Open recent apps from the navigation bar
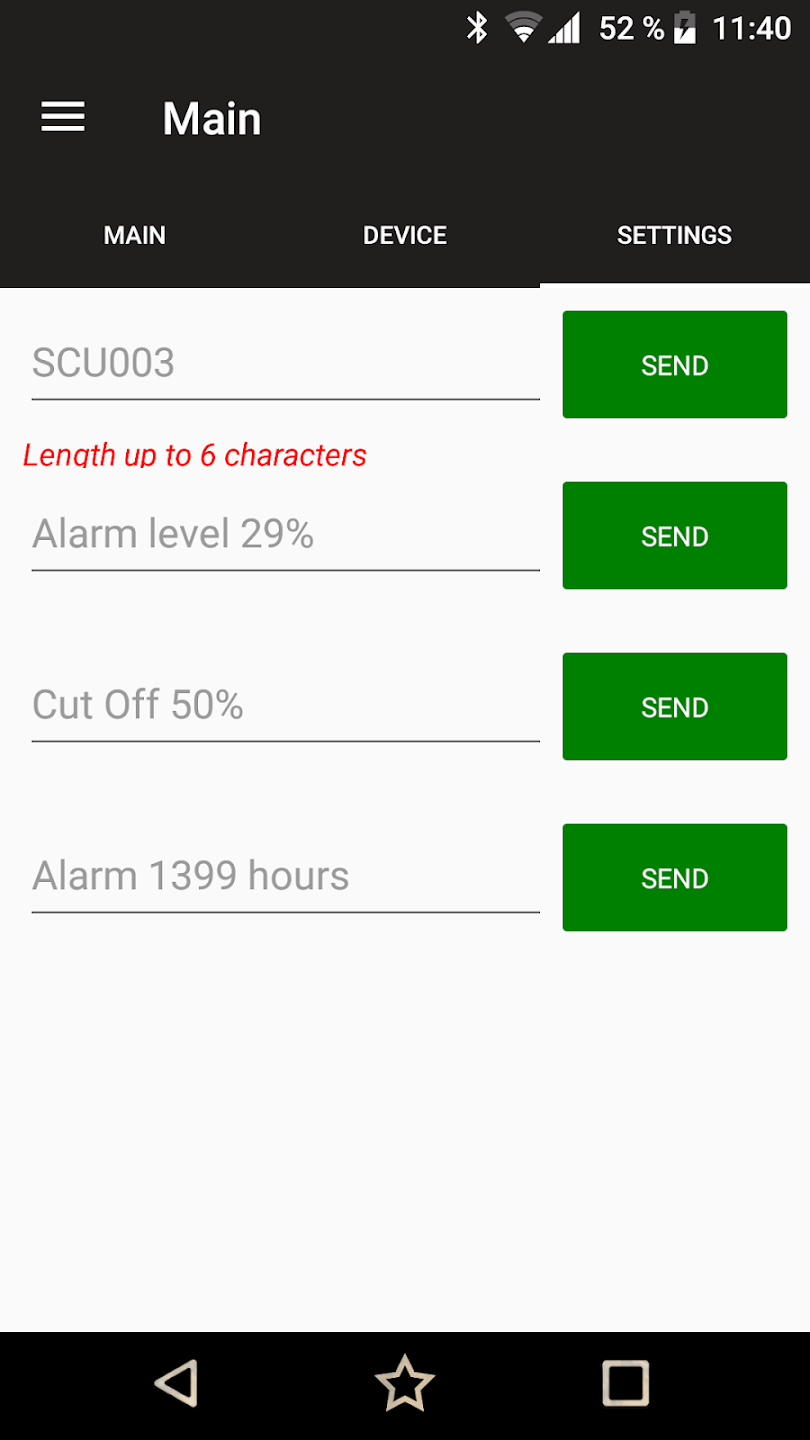The height and width of the screenshot is (1440, 810). click(x=626, y=1385)
